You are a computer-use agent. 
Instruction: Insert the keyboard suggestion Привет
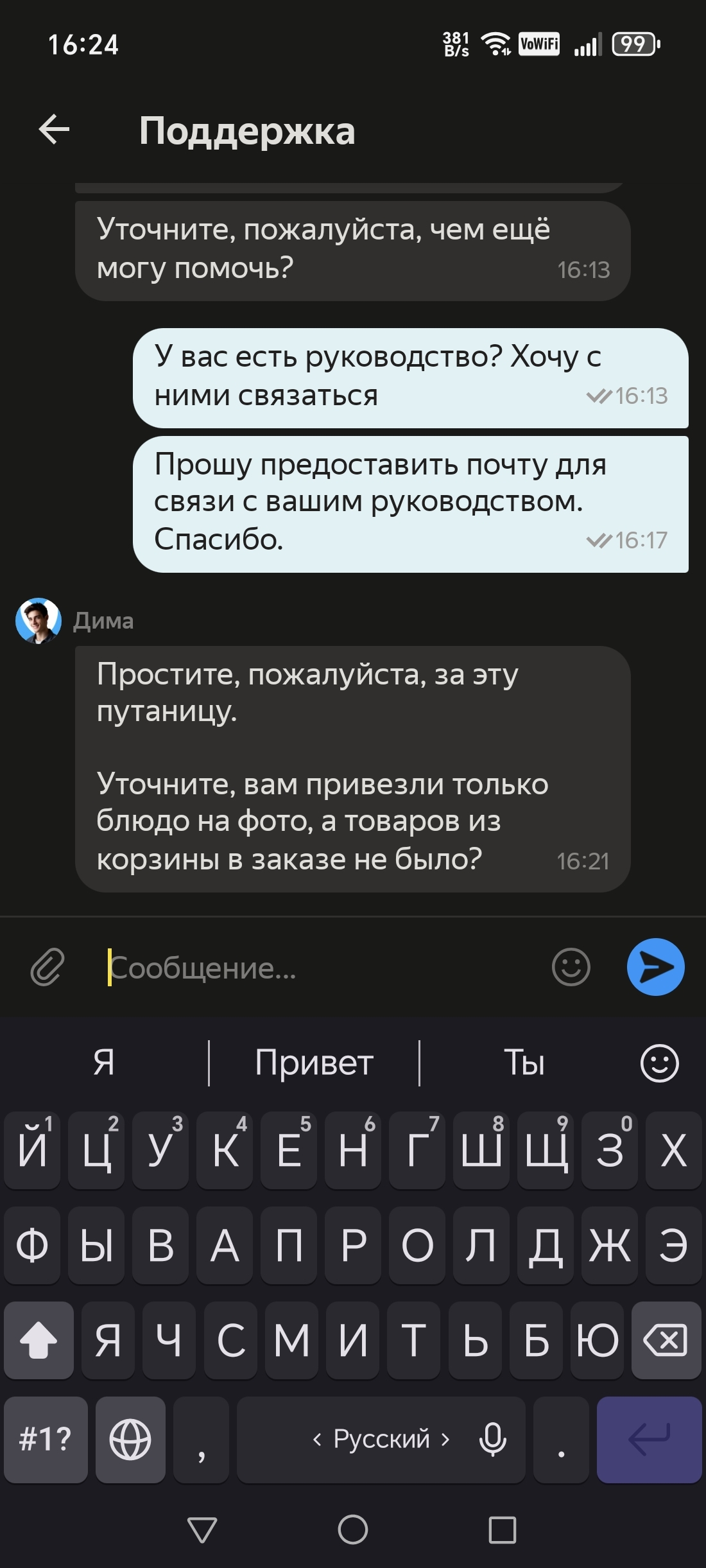tap(314, 1063)
